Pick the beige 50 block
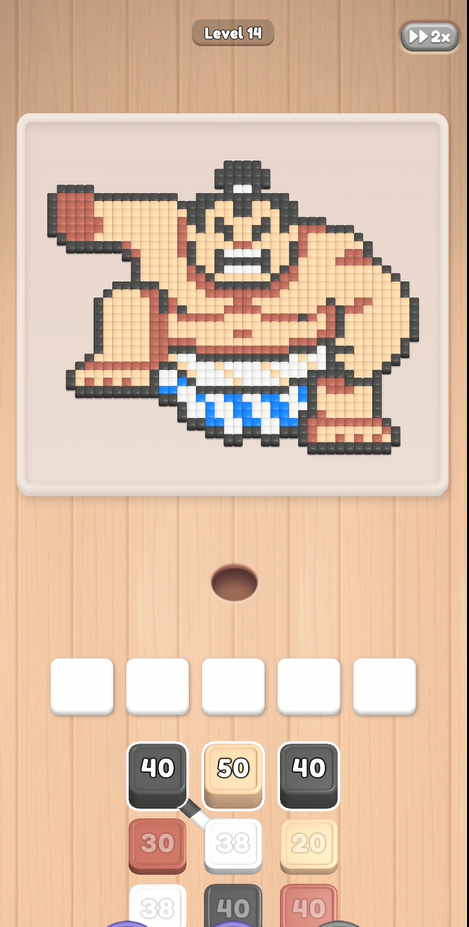The width and height of the screenshot is (469, 927). (233, 775)
